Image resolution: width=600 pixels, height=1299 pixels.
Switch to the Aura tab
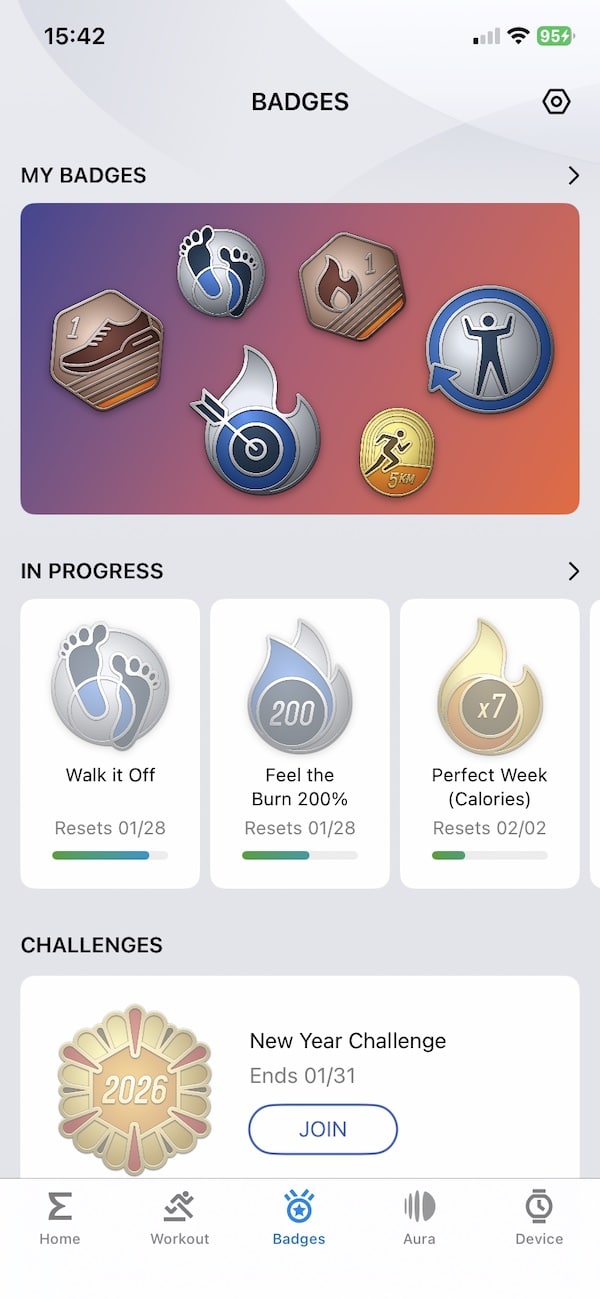(x=419, y=1219)
